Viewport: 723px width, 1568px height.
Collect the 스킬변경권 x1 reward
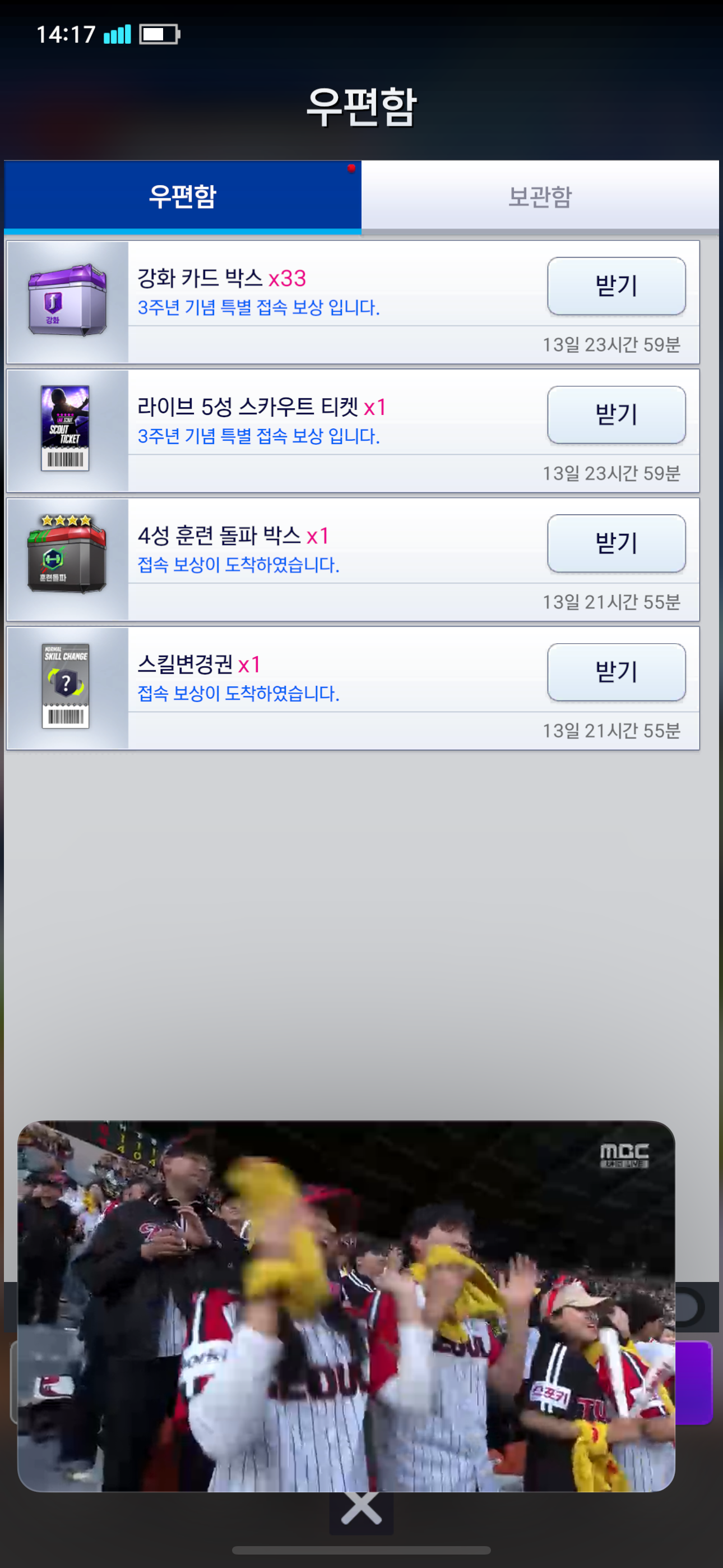[616, 672]
